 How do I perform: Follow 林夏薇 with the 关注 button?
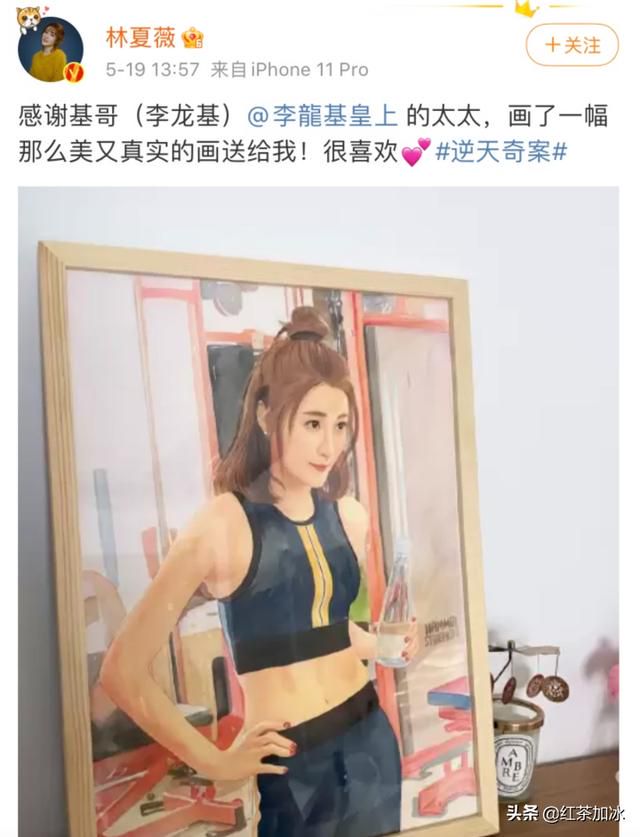click(x=572, y=45)
